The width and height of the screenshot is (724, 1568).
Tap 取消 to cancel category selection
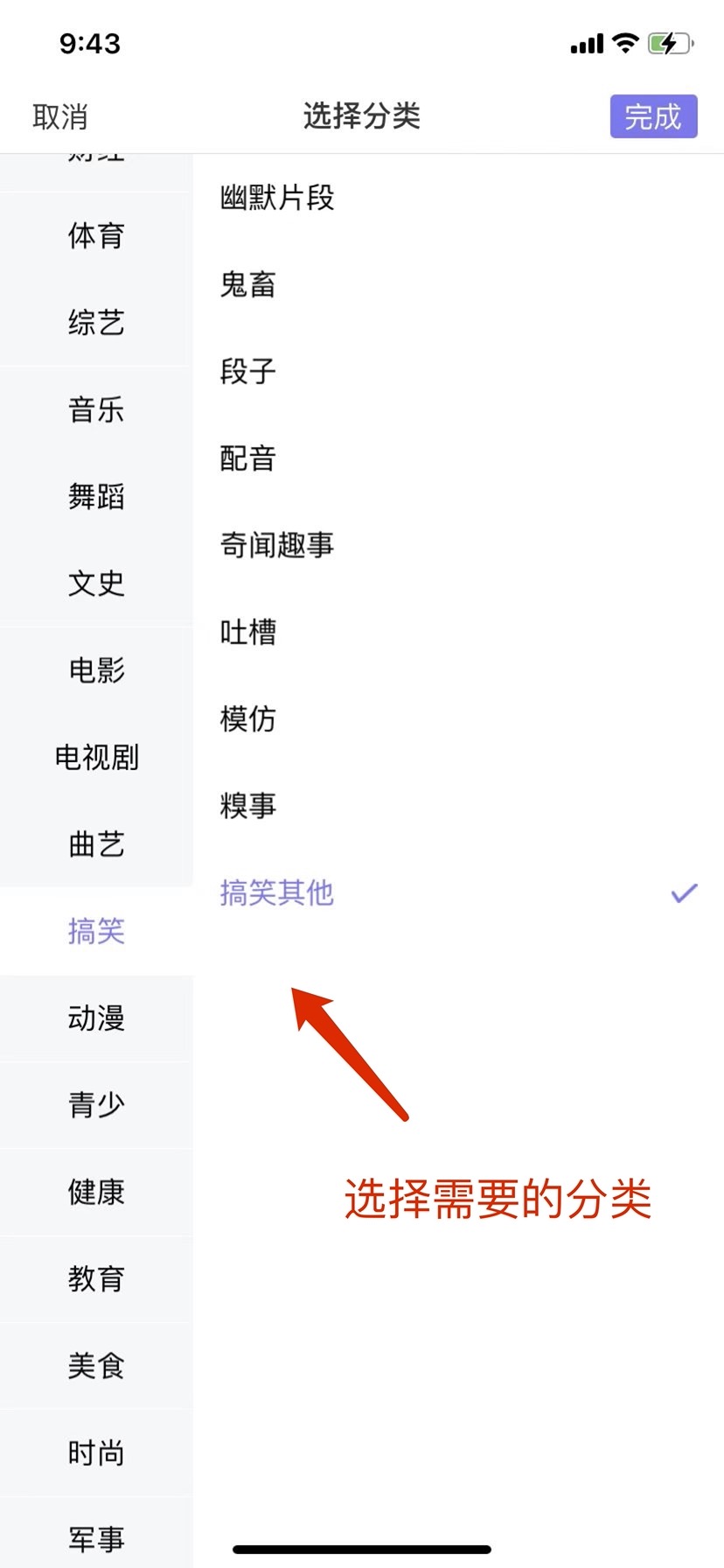[60, 116]
